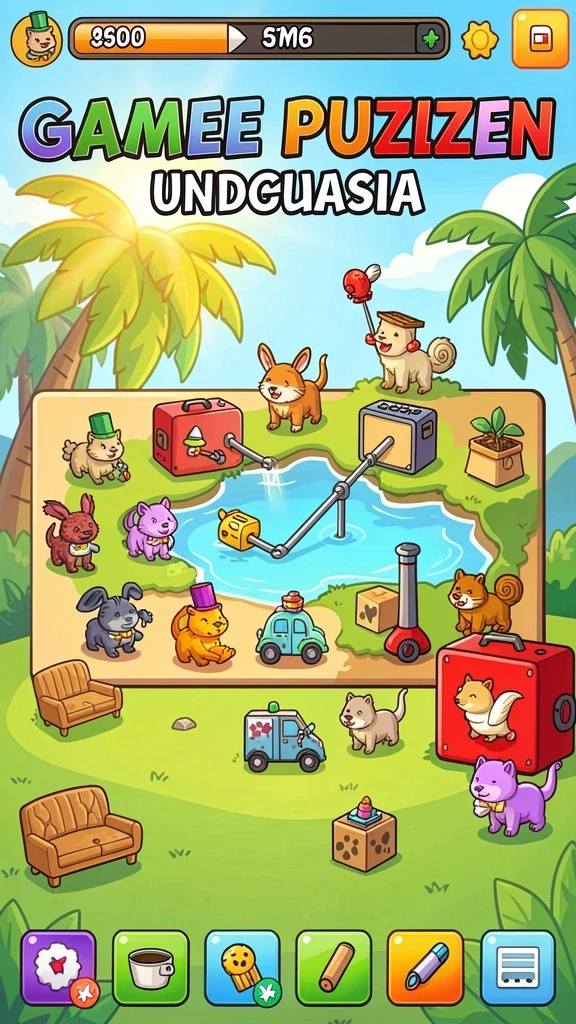Choose the muffin item in the toolbar
The width and height of the screenshot is (576, 1024).
click(x=242, y=968)
